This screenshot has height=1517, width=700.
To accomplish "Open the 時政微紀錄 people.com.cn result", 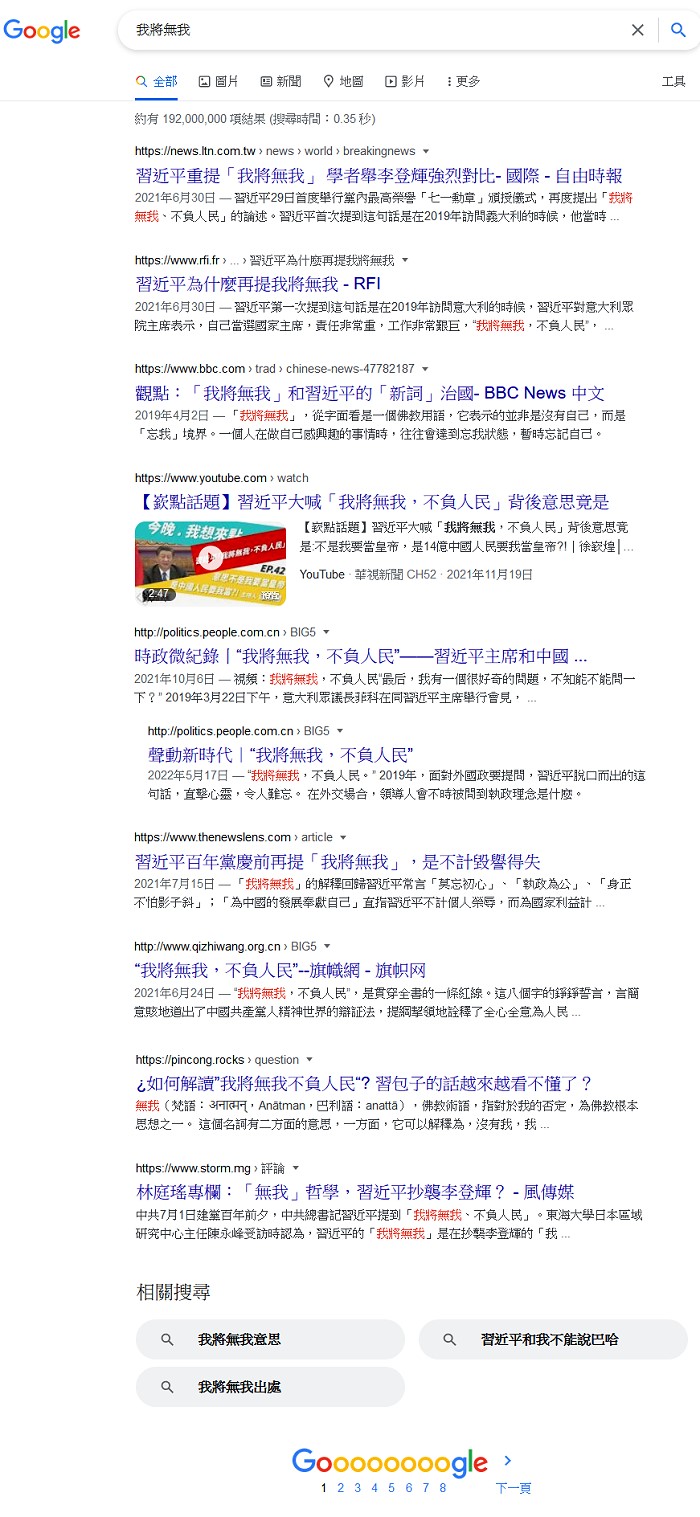I will pos(361,656).
